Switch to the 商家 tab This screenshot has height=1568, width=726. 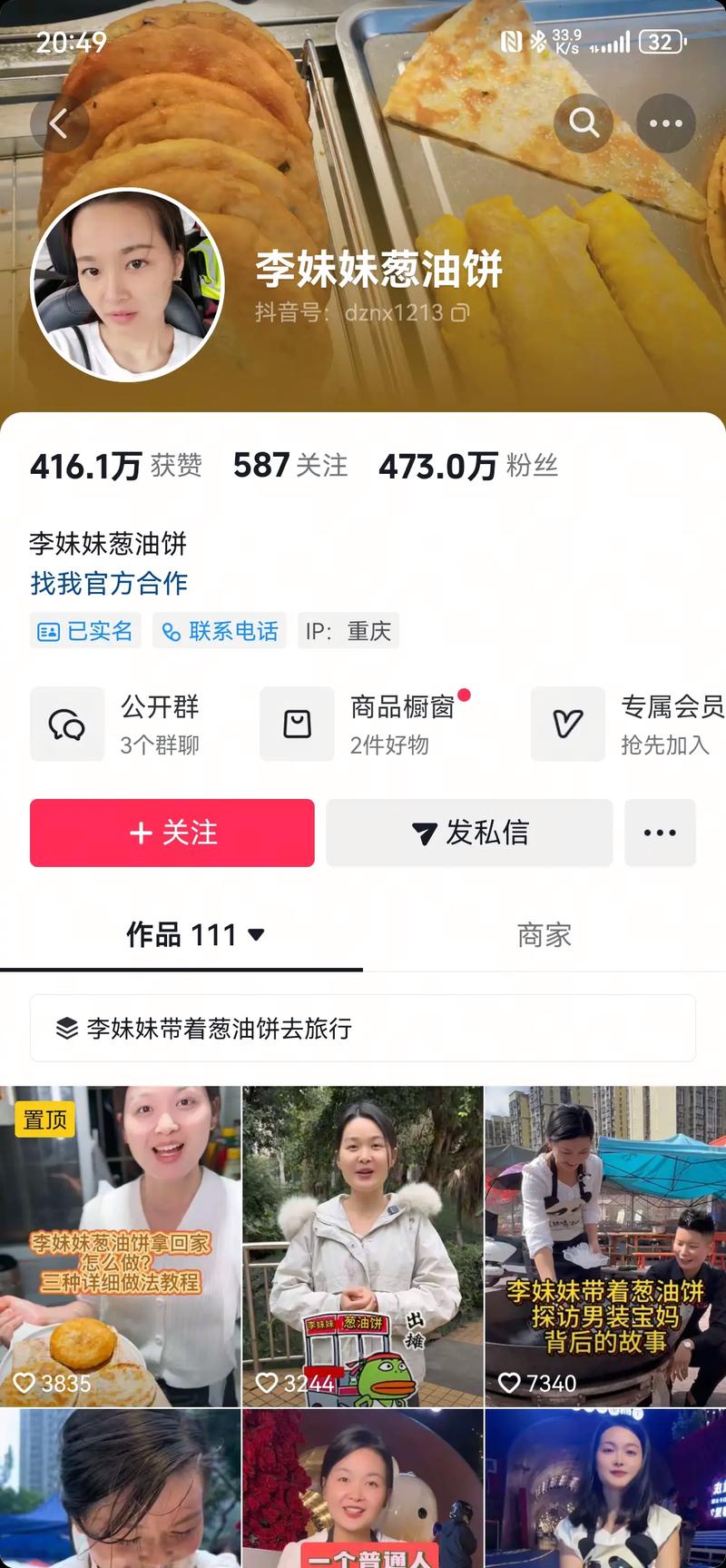[x=544, y=934]
